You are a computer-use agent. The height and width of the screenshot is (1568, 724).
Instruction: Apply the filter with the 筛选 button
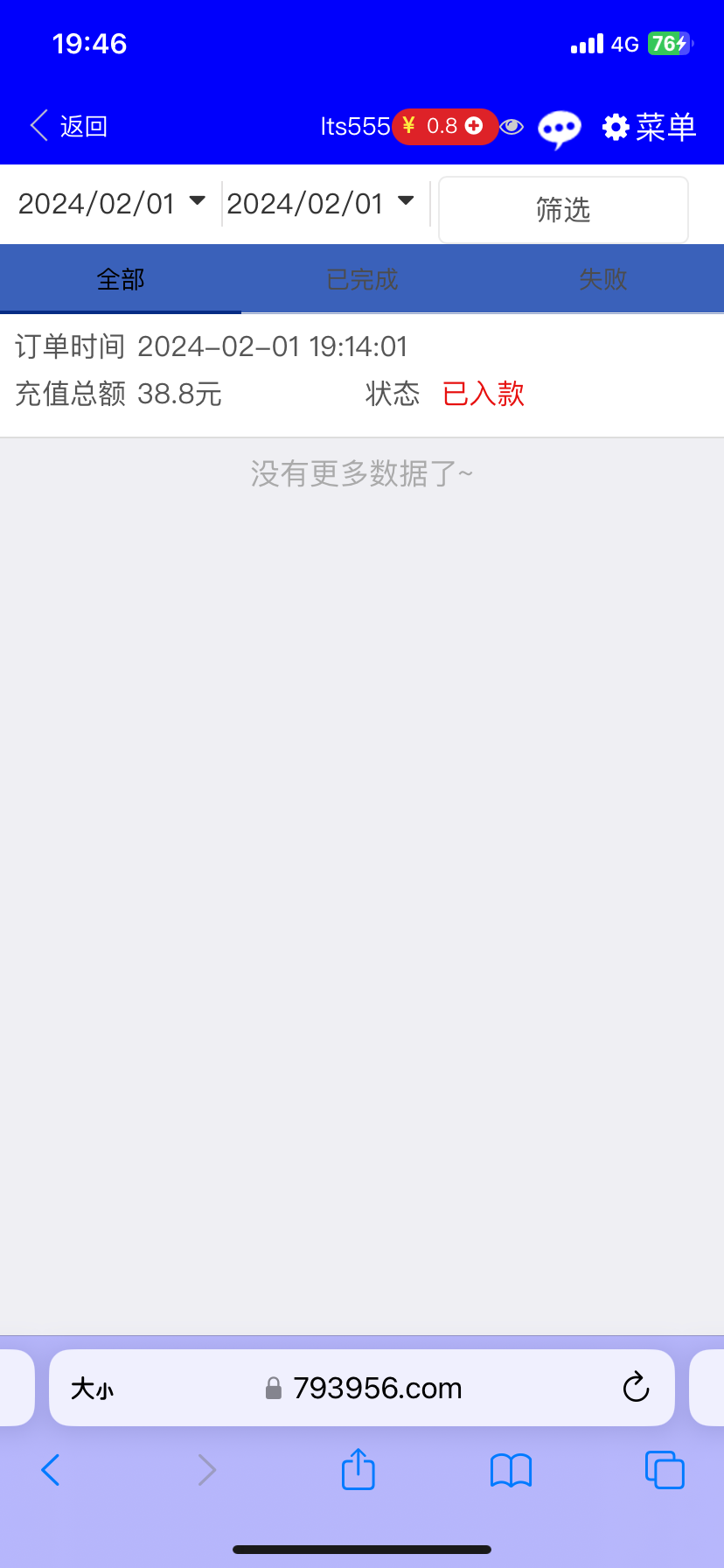click(x=563, y=210)
